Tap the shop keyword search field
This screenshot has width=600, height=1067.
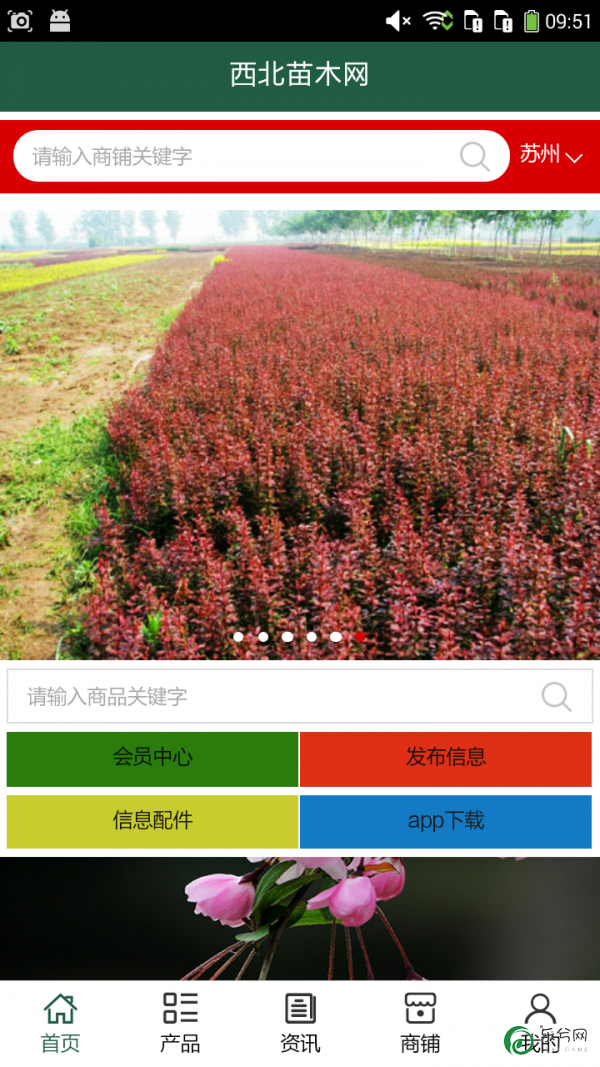261,156
